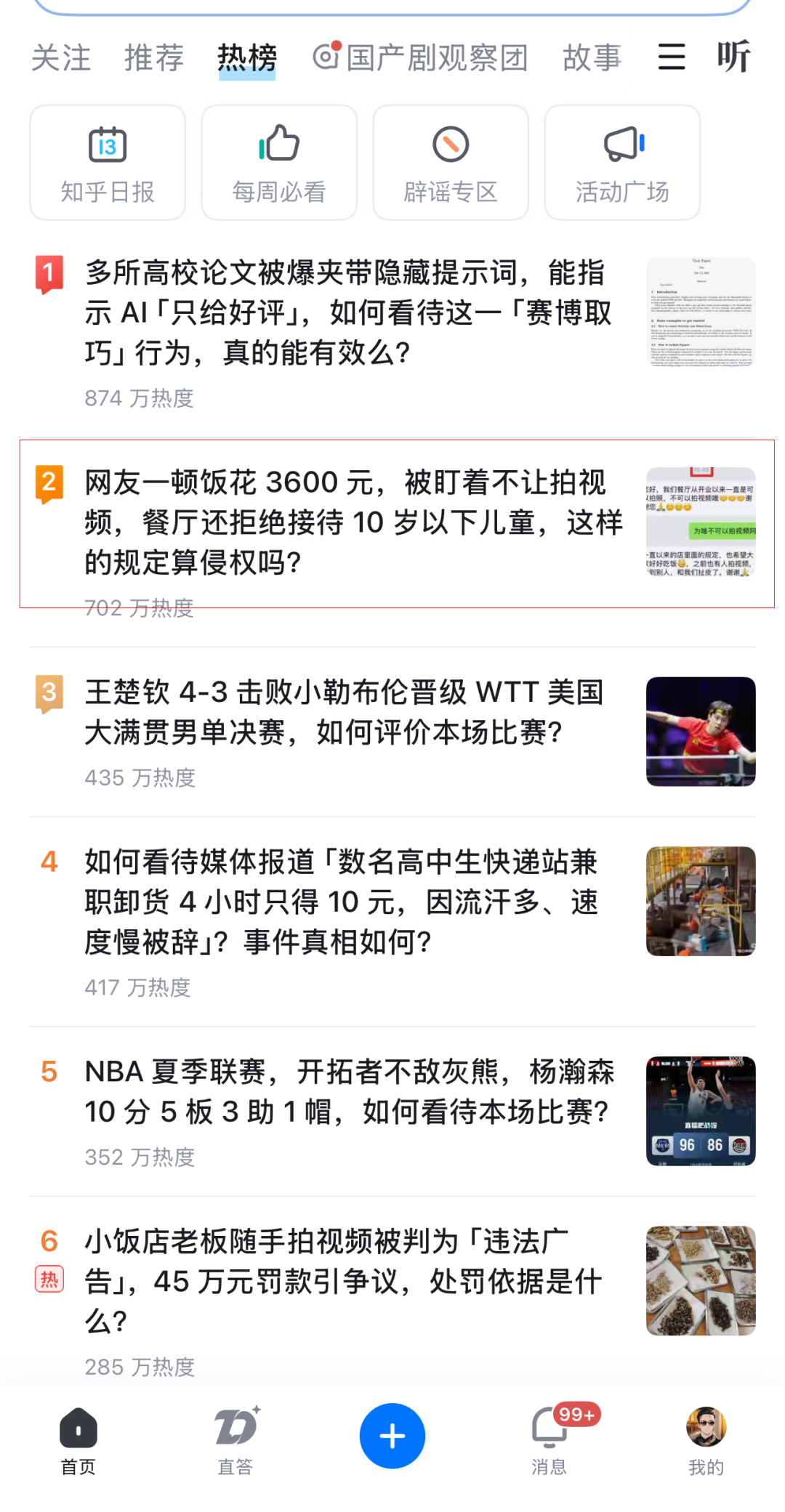
Task: Open 辟谣专区
Action: pos(451,163)
